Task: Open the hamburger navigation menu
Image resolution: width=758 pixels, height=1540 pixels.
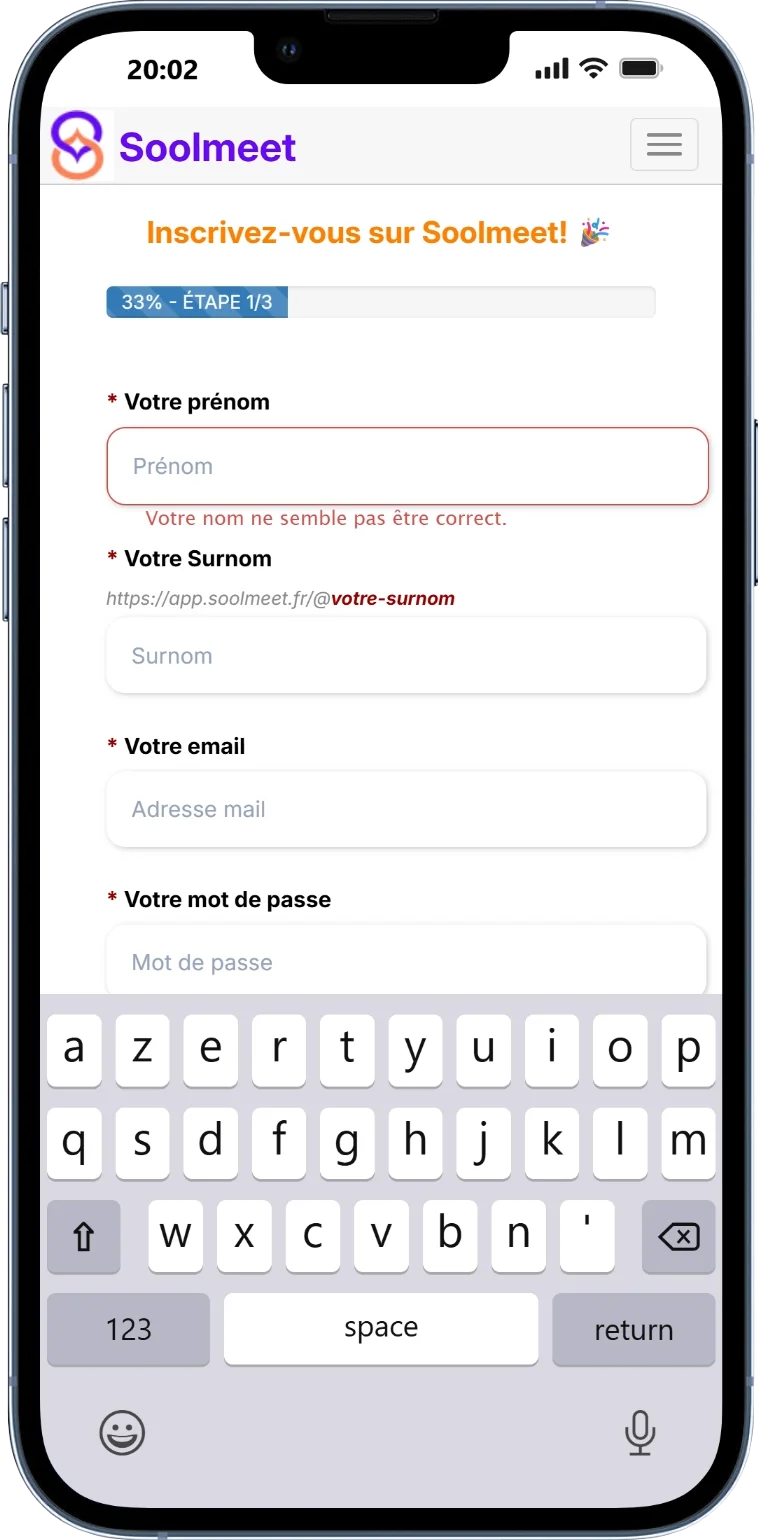Action: 664,145
